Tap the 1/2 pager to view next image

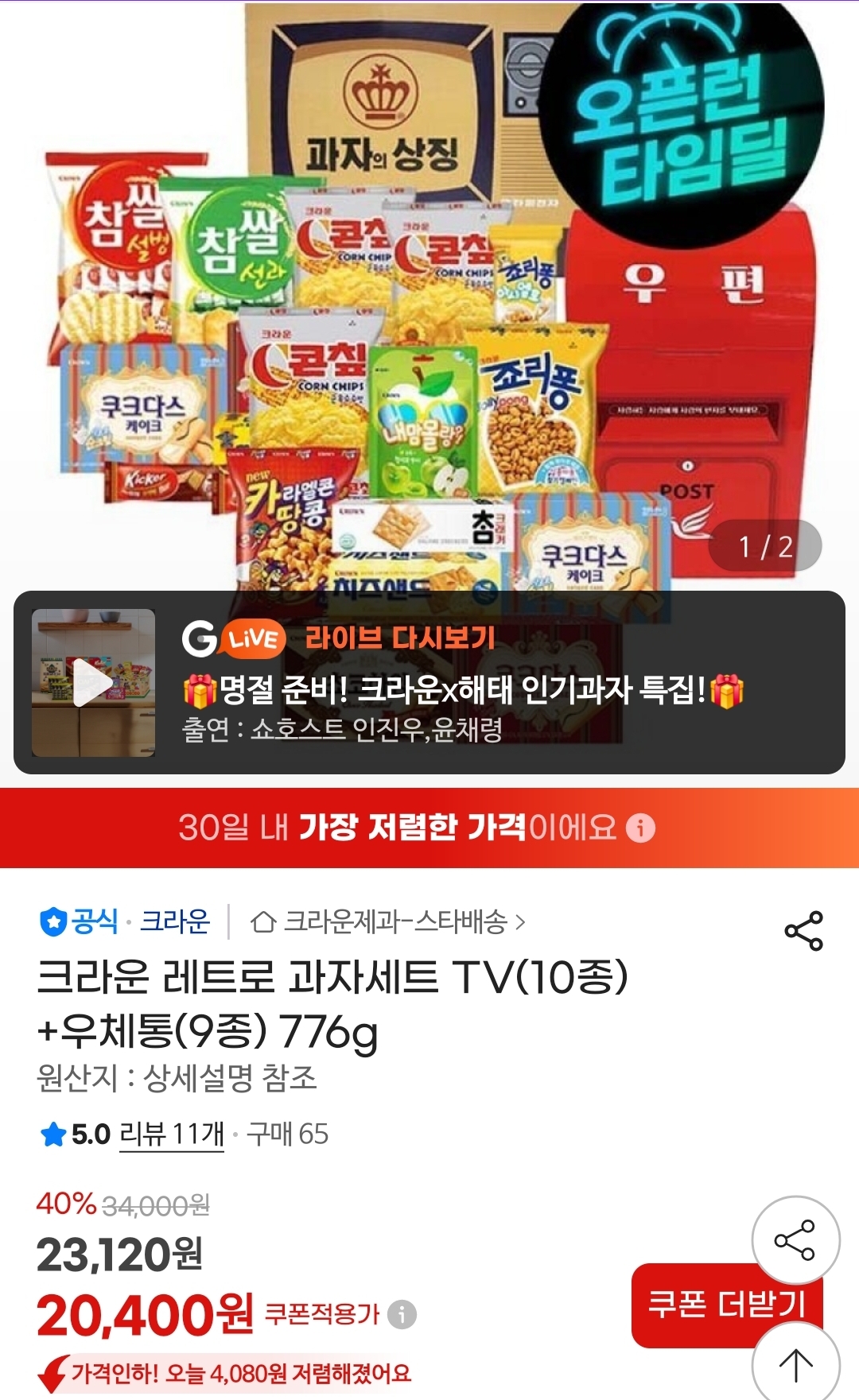(x=768, y=546)
